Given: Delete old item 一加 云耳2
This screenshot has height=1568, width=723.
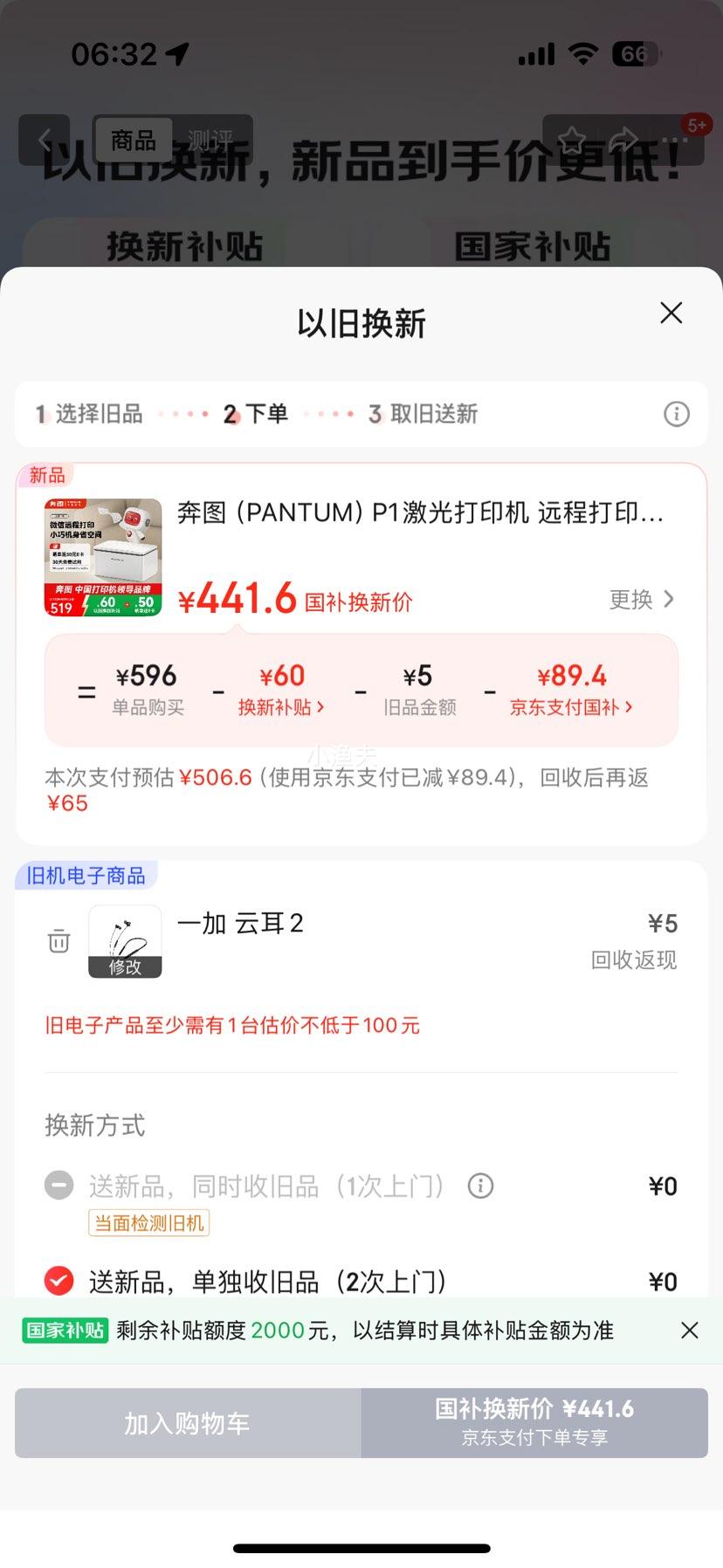Looking at the screenshot, I should [59, 942].
